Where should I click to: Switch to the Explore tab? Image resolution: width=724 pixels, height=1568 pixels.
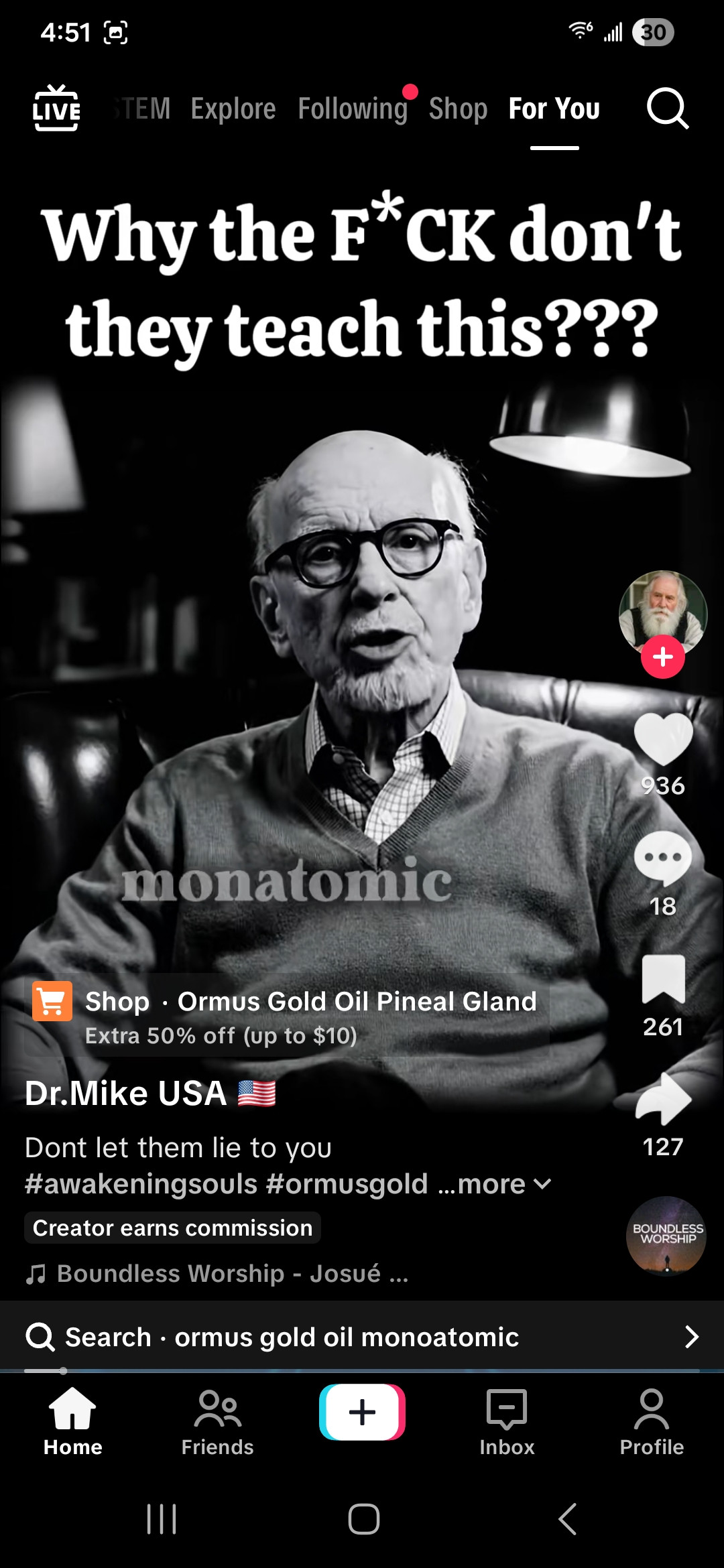233,109
